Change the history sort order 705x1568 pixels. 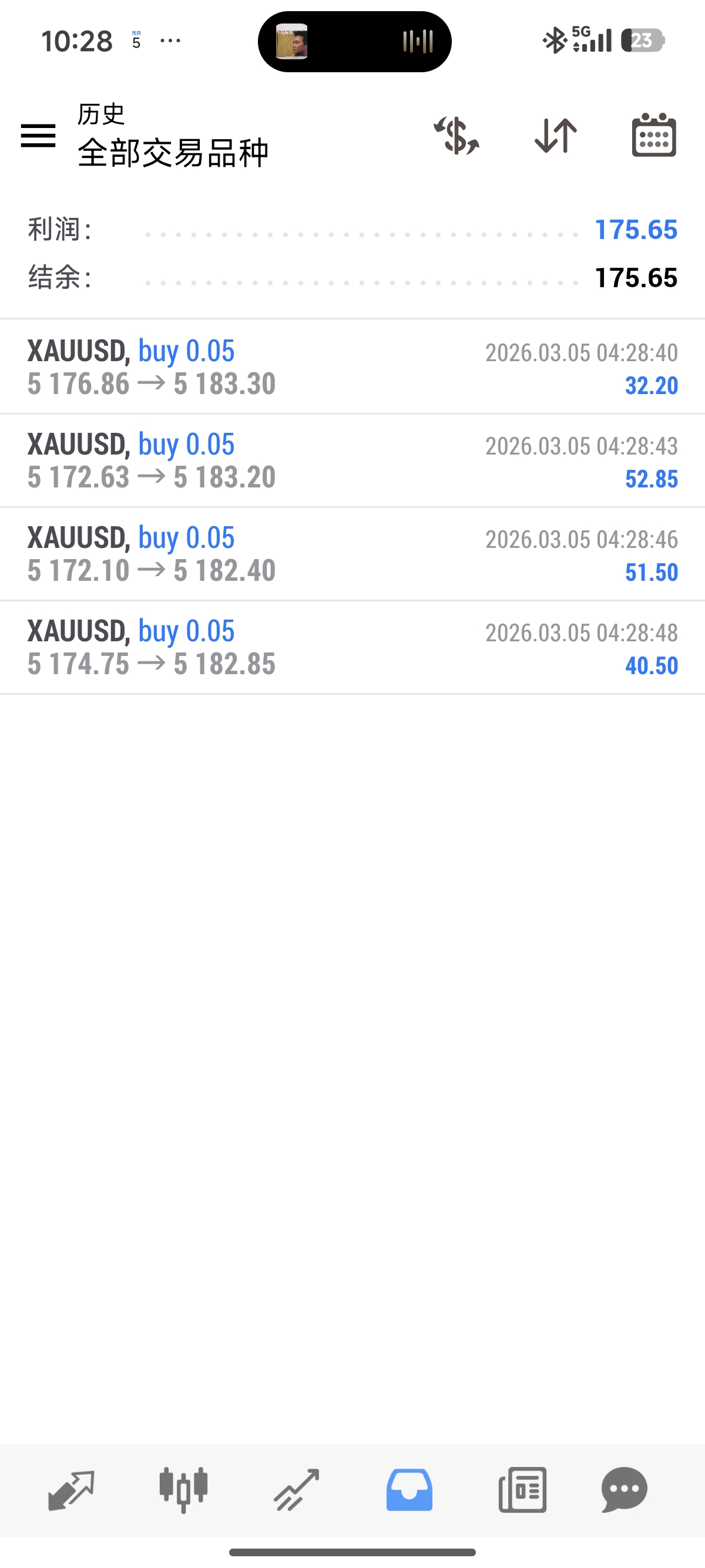pos(555,135)
